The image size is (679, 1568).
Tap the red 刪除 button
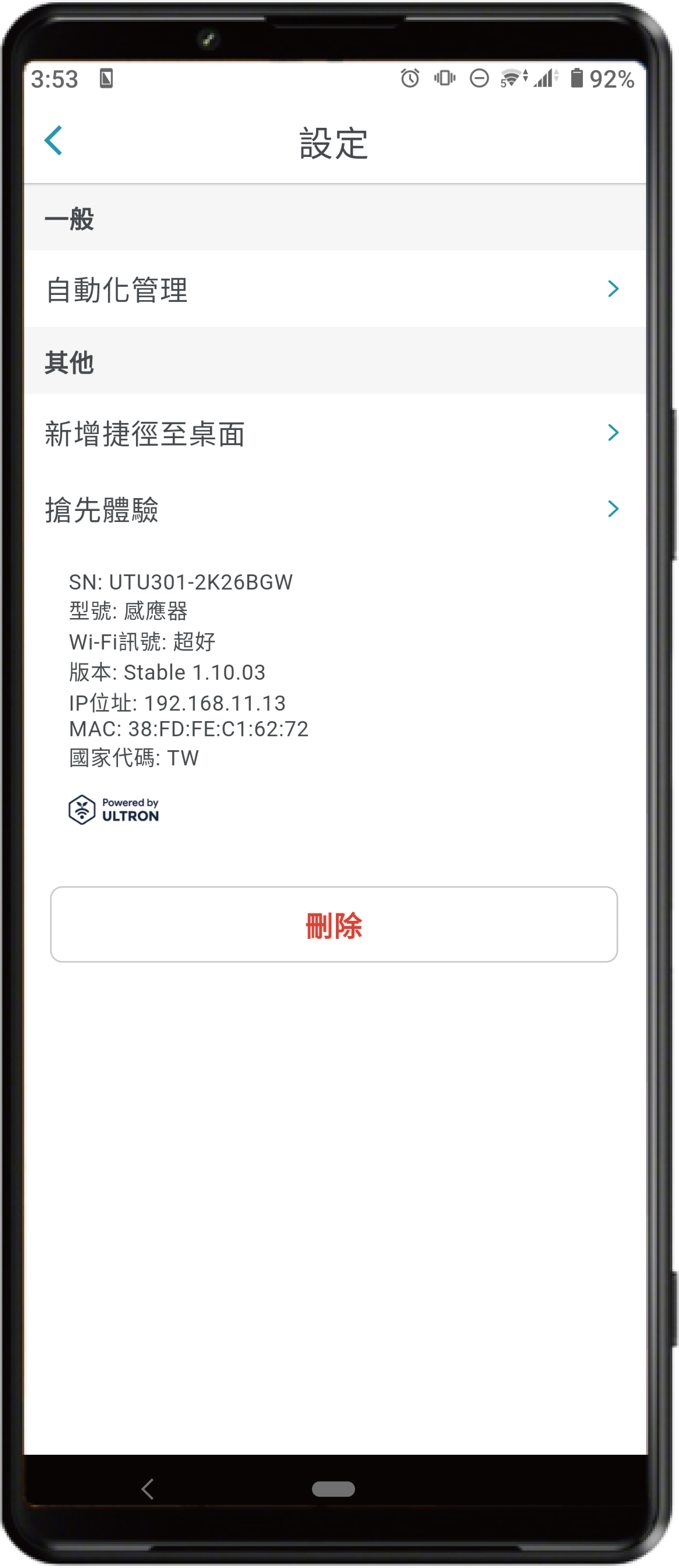click(334, 924)
